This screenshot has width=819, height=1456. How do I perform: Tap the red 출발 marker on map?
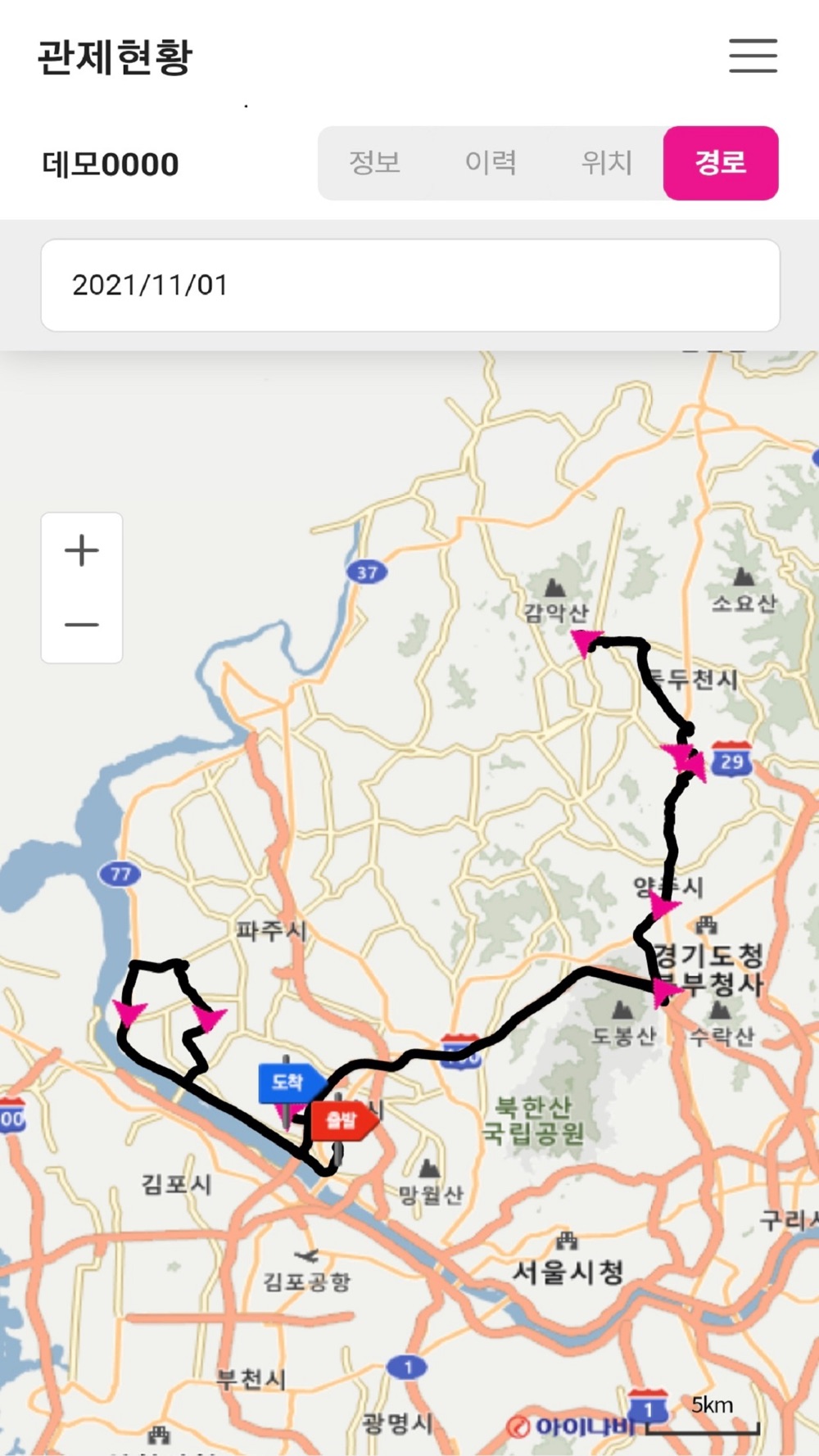tap(344, 1120)
